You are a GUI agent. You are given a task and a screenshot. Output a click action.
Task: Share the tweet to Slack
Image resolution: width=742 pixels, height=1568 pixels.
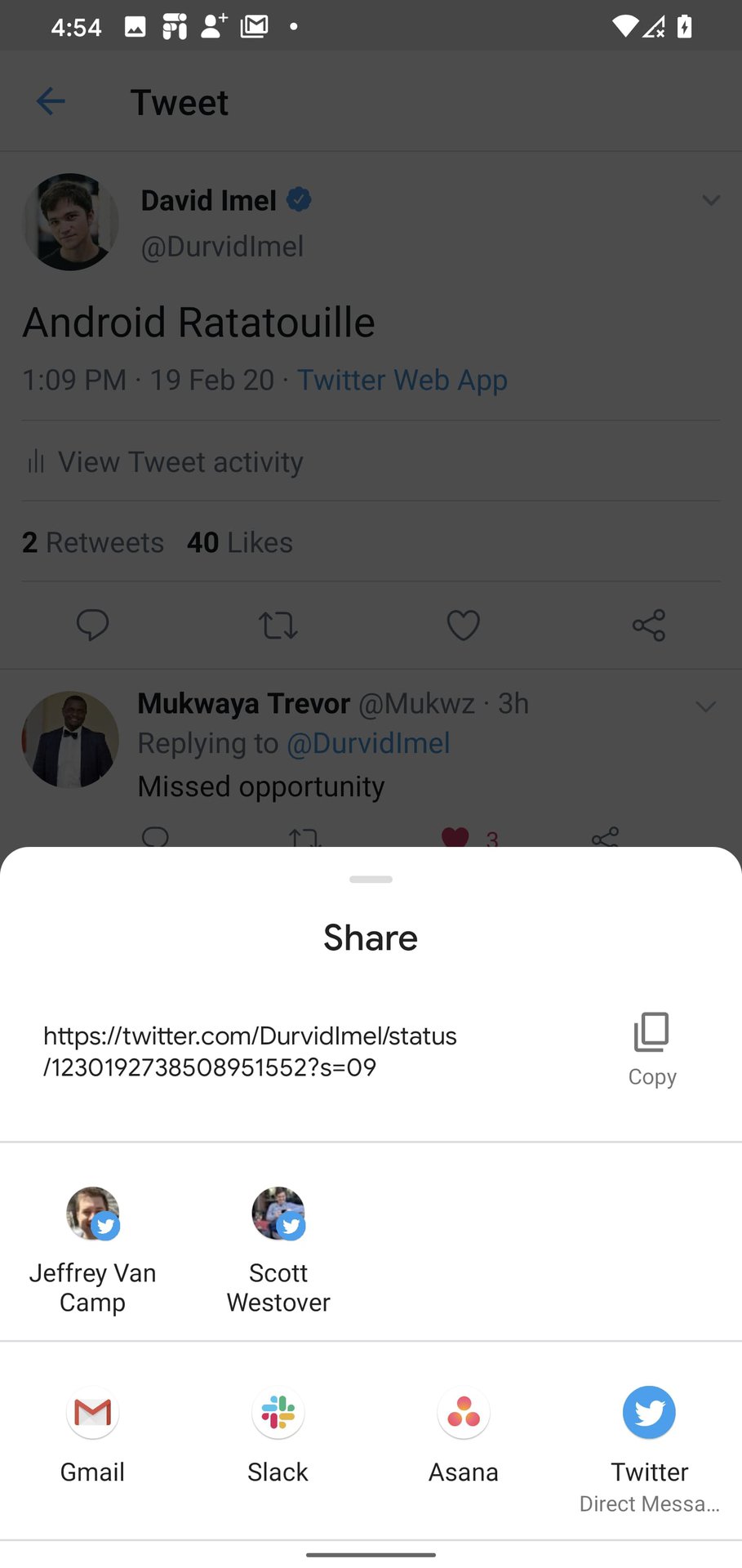point(278,1435)
